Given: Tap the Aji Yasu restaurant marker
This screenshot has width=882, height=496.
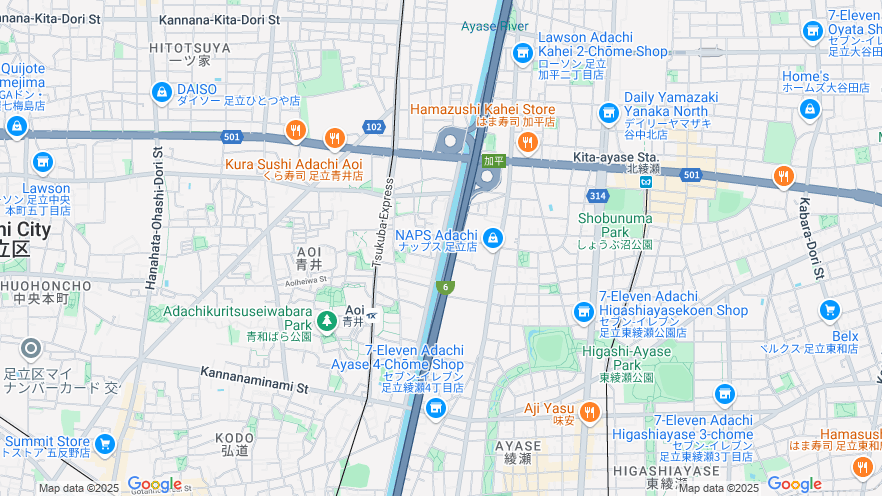Looking at the screenshot, I should [590, 411].
